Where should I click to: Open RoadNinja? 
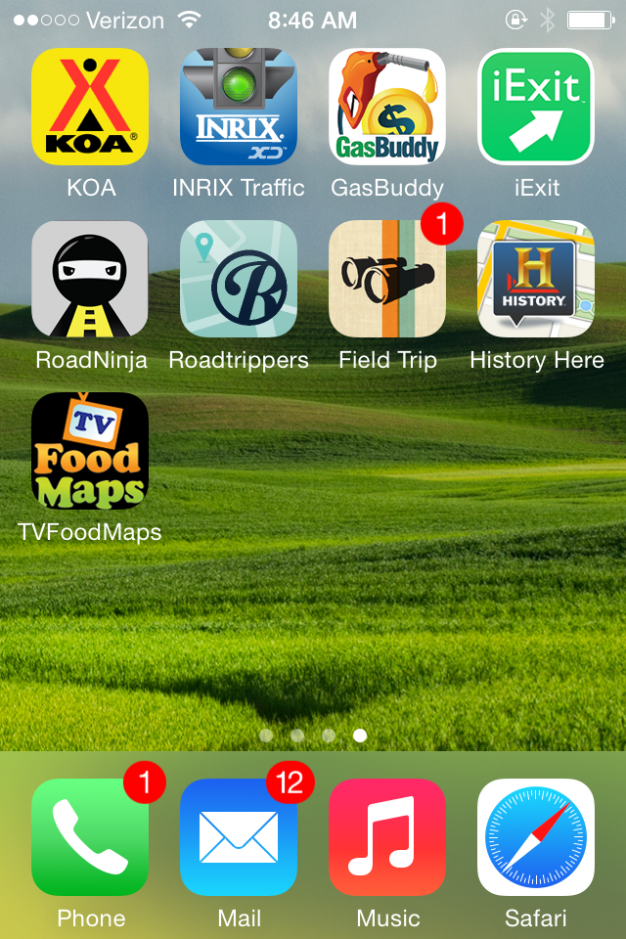[x=90, y=279]
